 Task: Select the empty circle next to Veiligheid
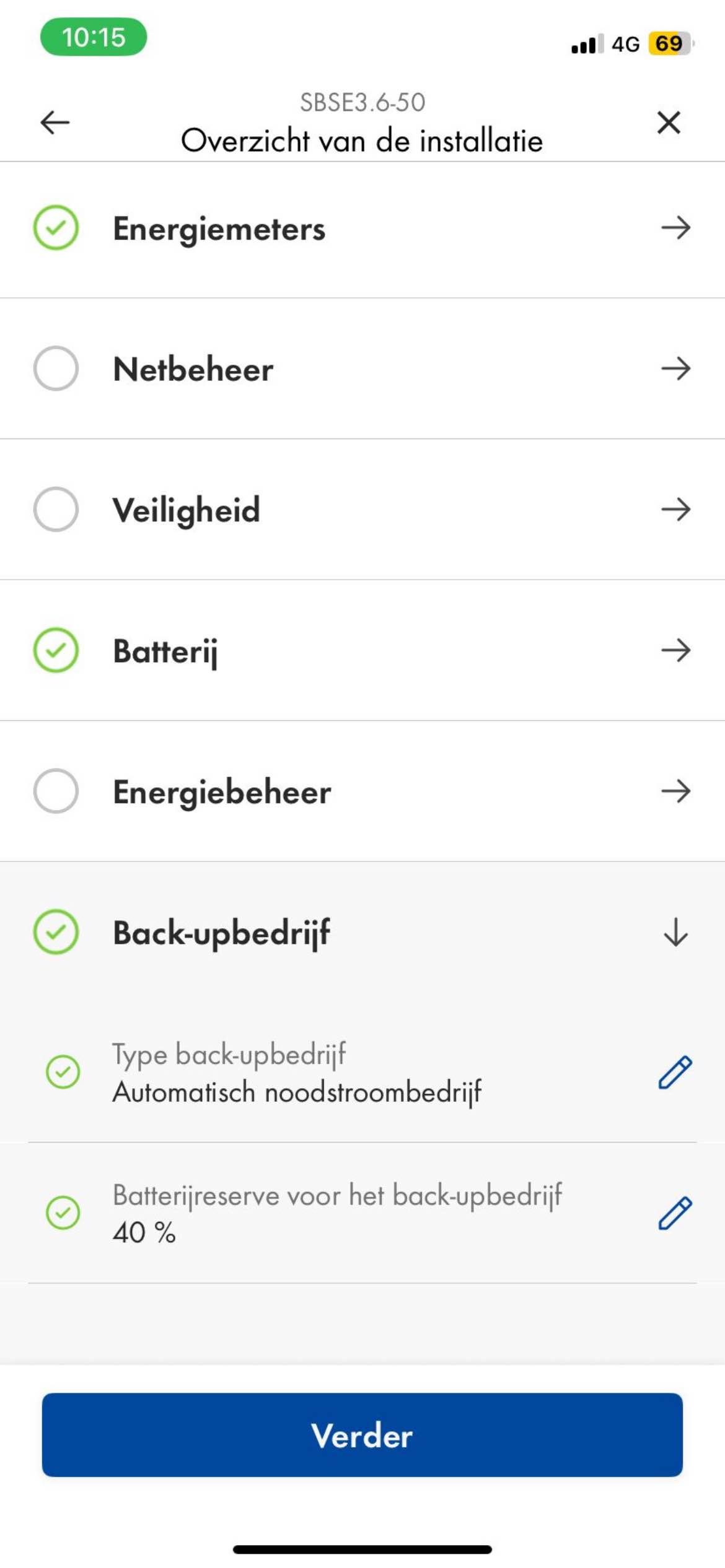(x=56, y=510)
